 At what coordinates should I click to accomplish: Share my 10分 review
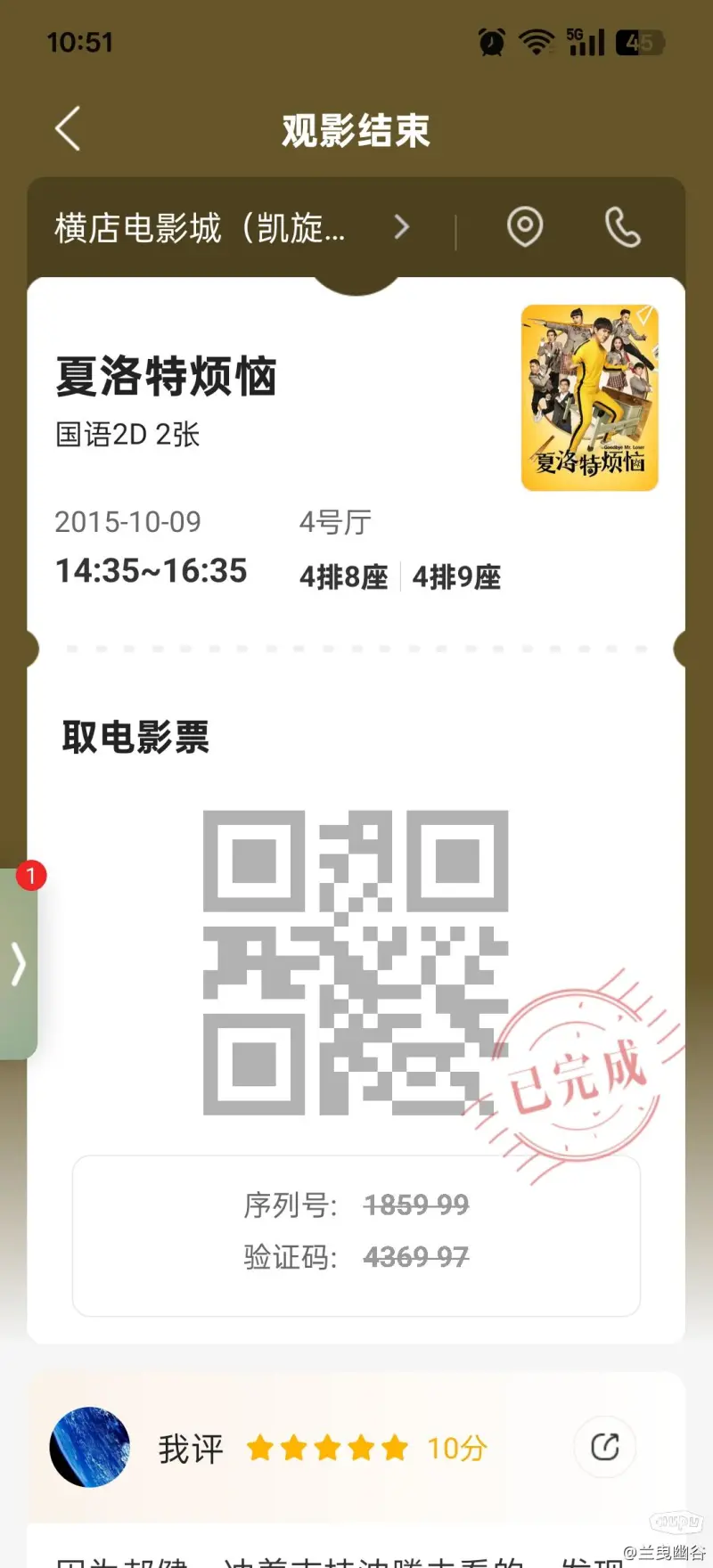pos(605,1447)
